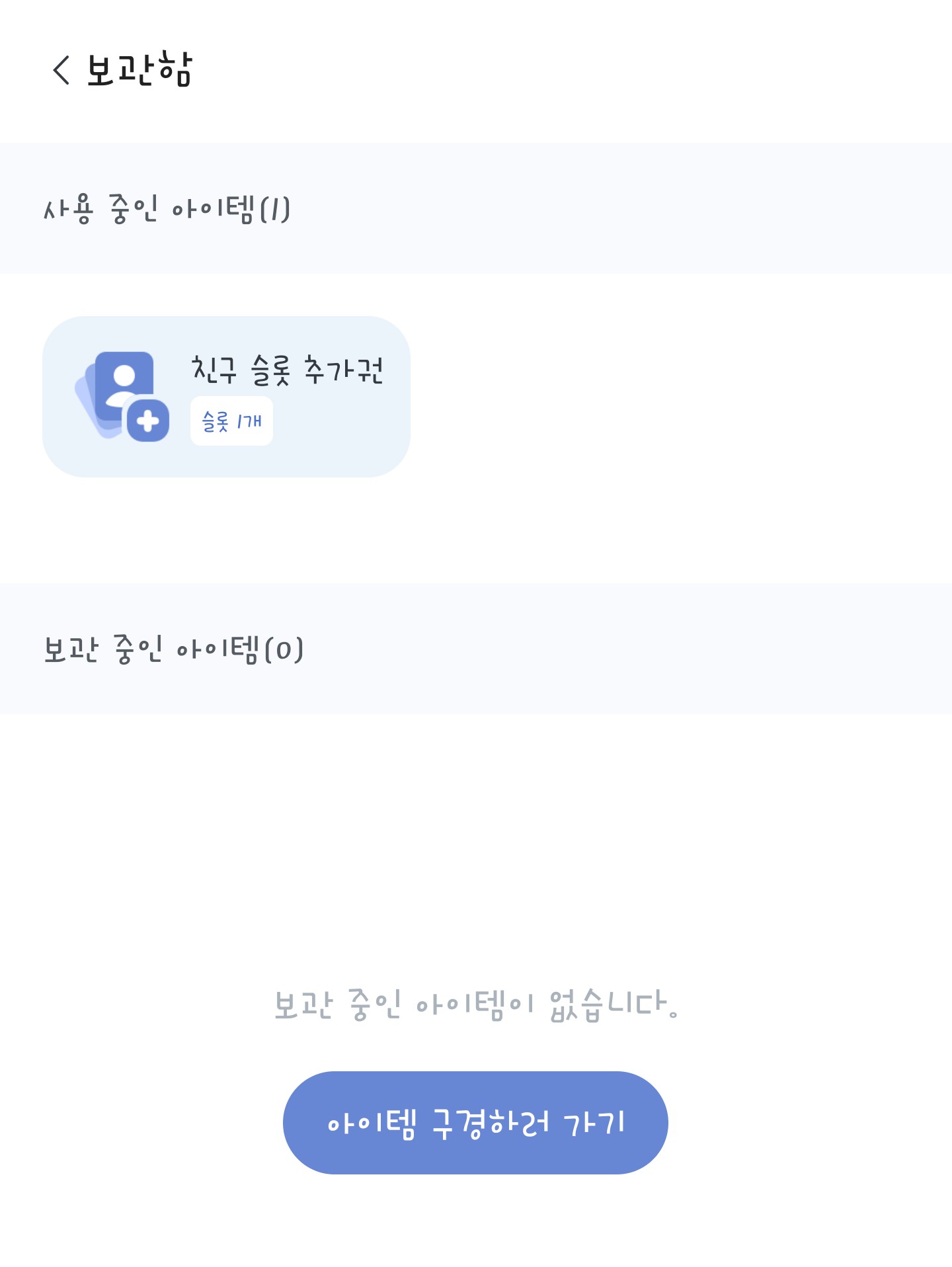
Task: Go back from the 보관함 screen
Action: pos(61,70)
